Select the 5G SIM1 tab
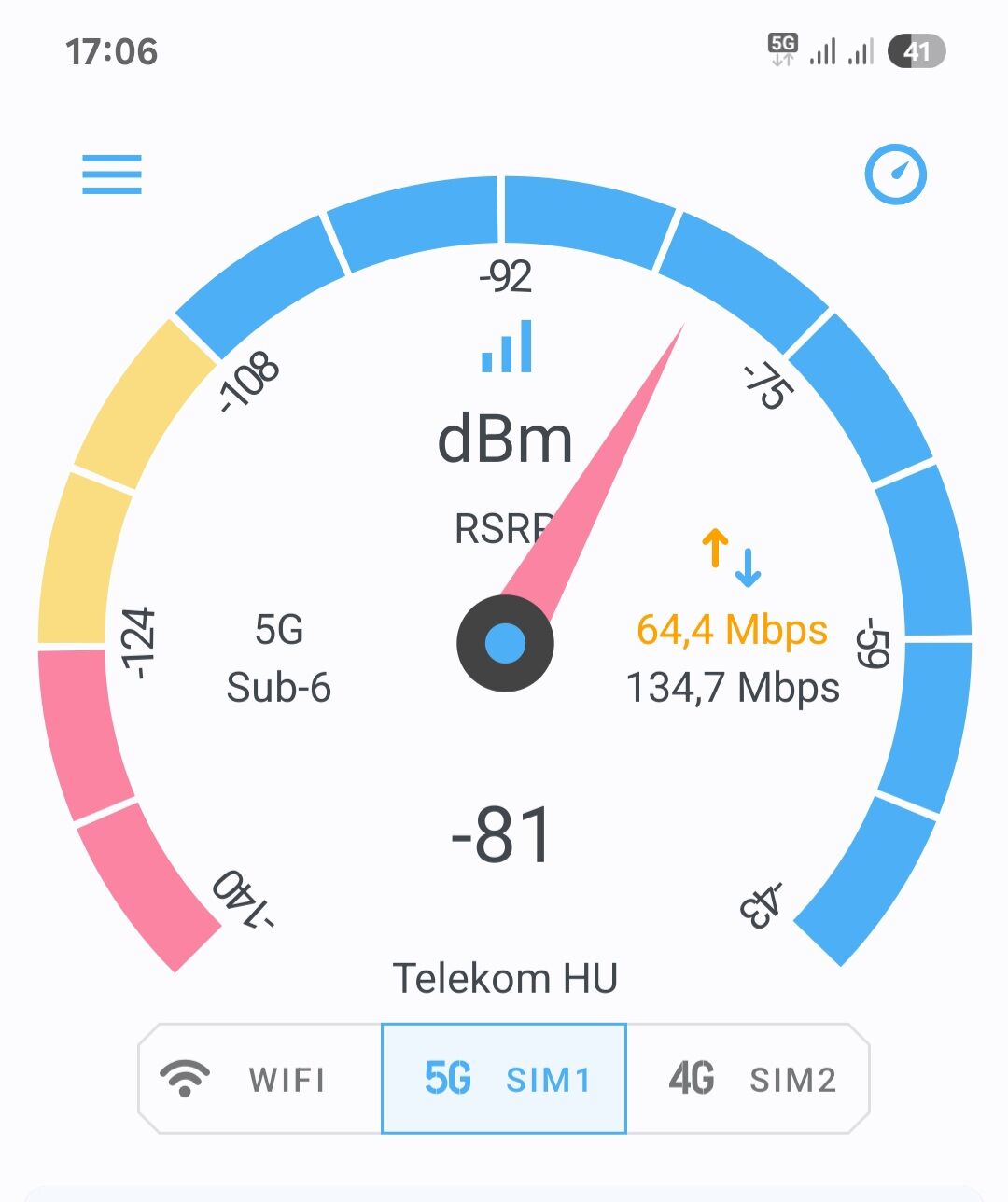 (504, 1079)
